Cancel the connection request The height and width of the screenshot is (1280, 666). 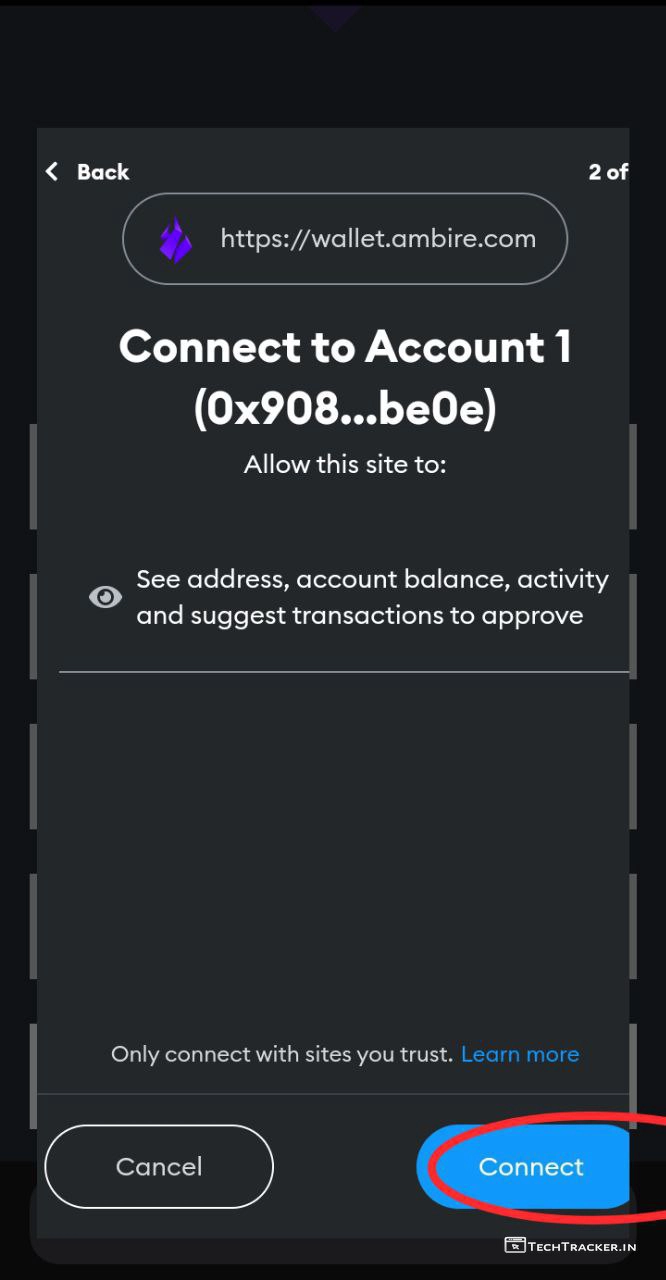(159, 1167)
